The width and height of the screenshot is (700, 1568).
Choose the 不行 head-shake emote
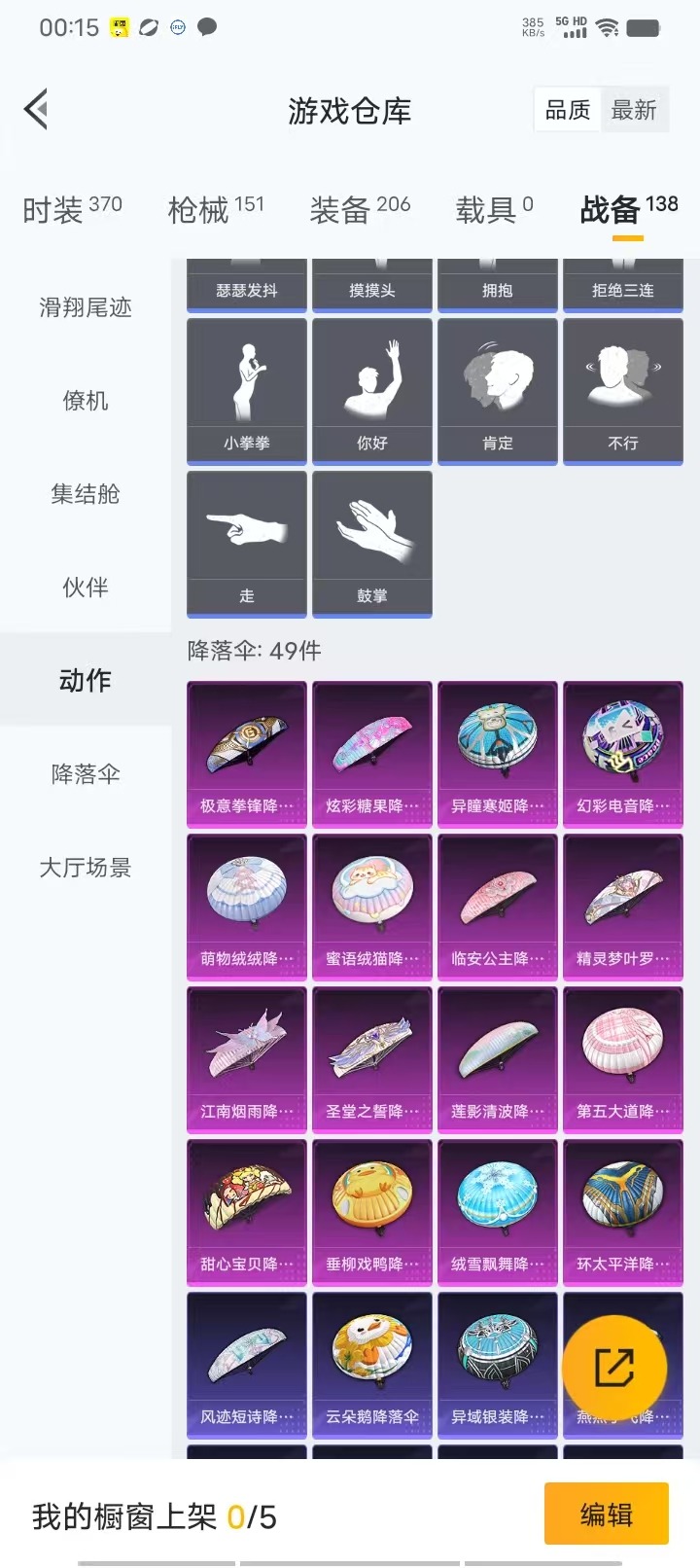click(x=623, y=389)
